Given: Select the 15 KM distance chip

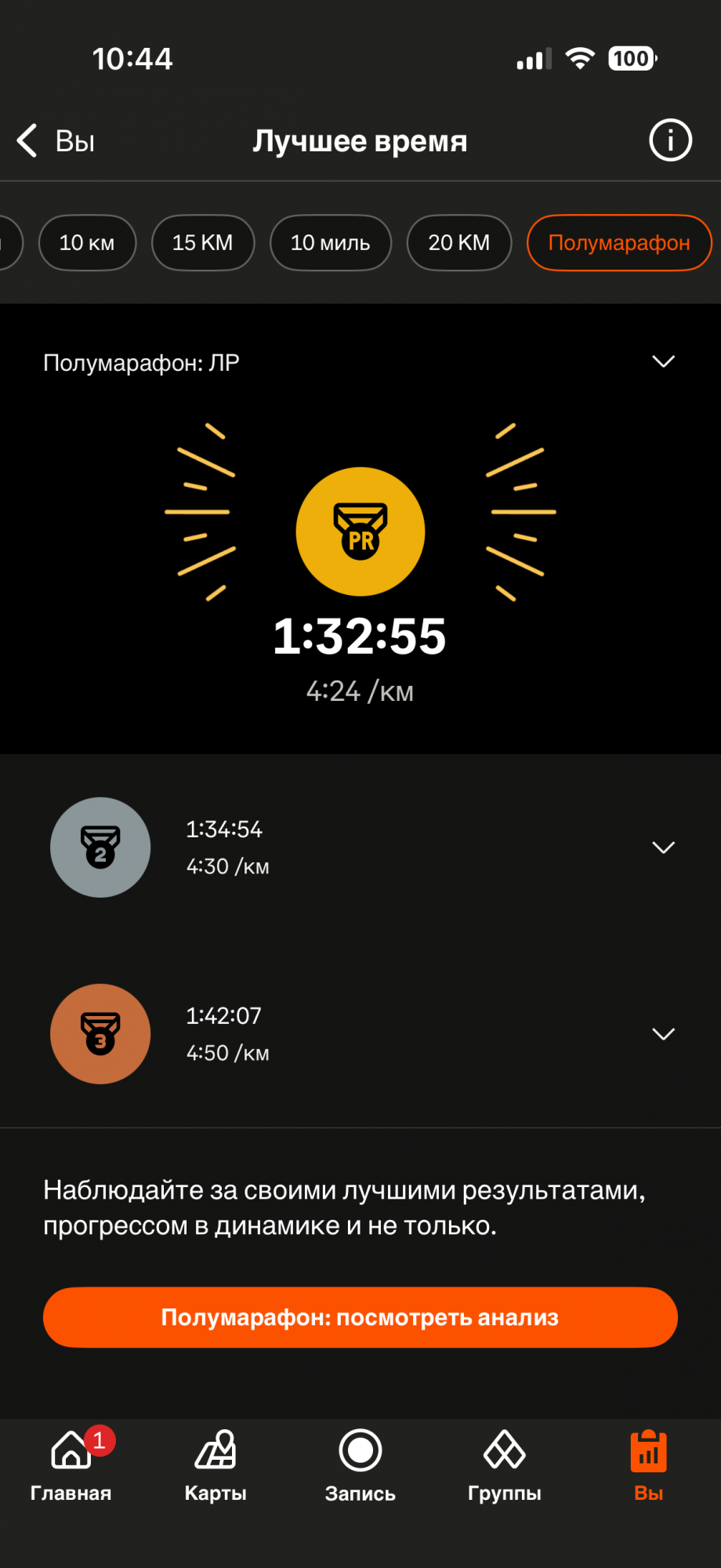Looking at the screenshot, I should [x=203, y=243].
